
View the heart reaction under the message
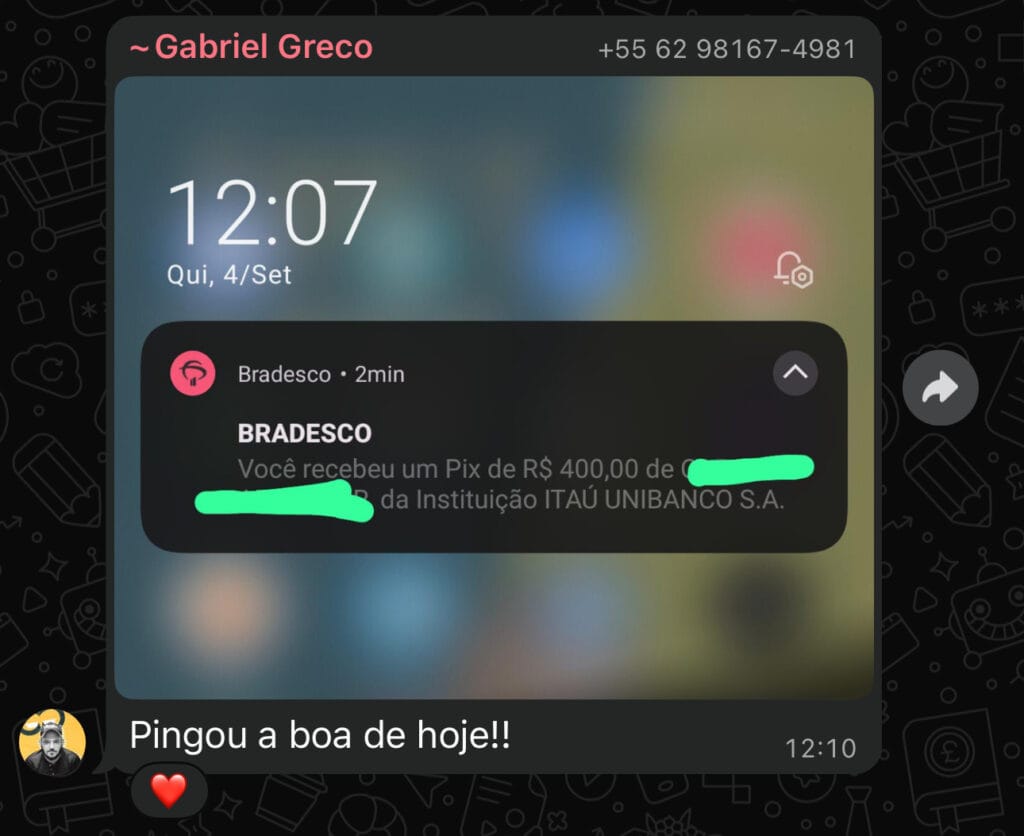pyautogui.click(x=168, y=791)
